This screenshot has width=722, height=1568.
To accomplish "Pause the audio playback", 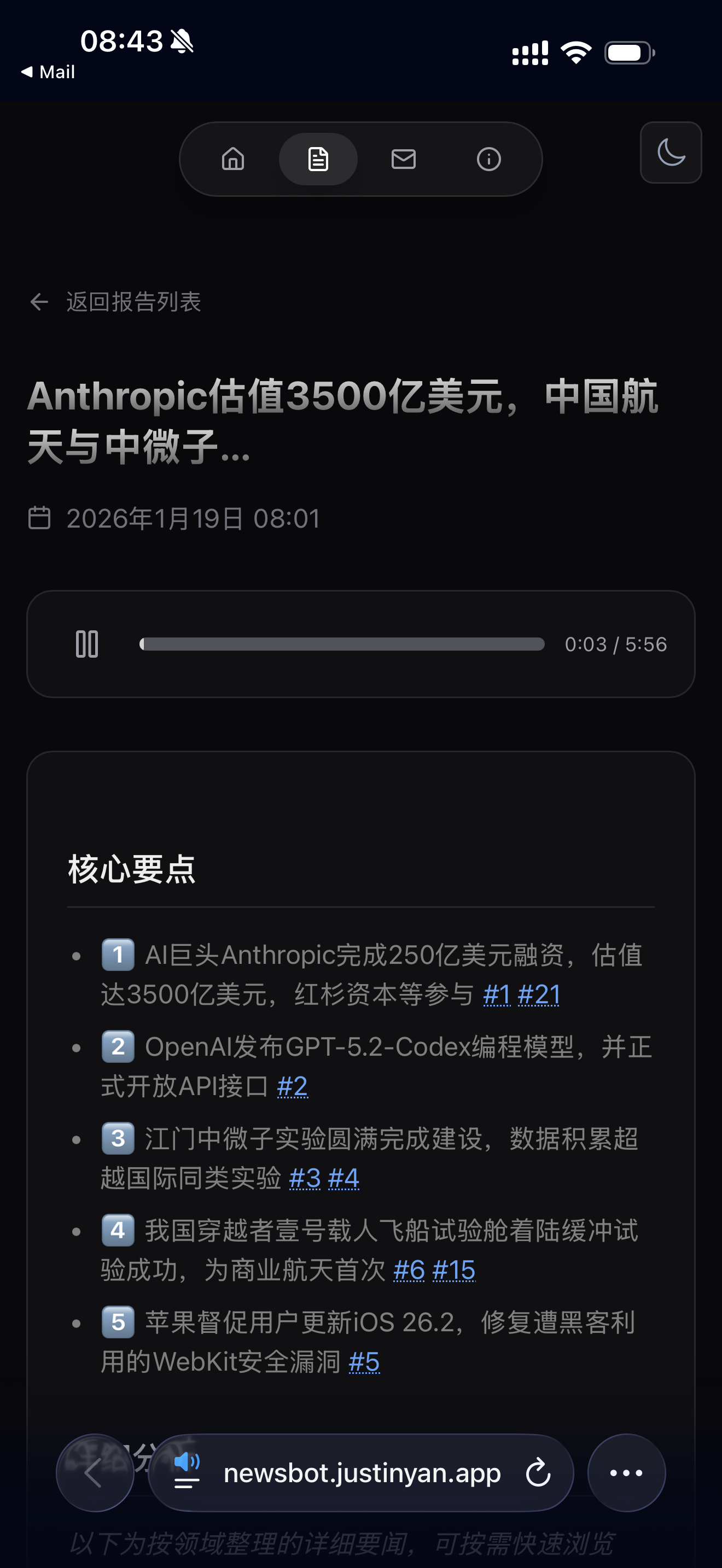I will (x=87, y=644).
